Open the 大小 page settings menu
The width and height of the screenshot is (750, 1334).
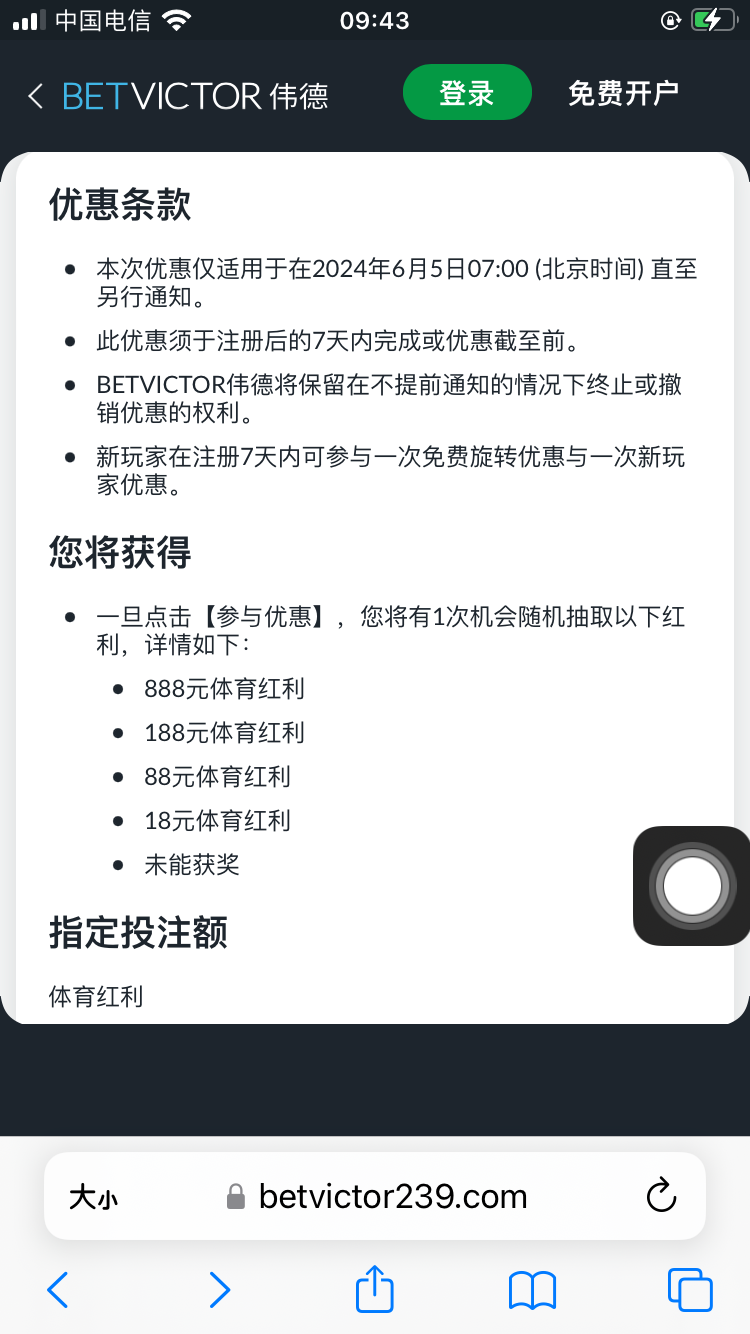coord(92,1196)
